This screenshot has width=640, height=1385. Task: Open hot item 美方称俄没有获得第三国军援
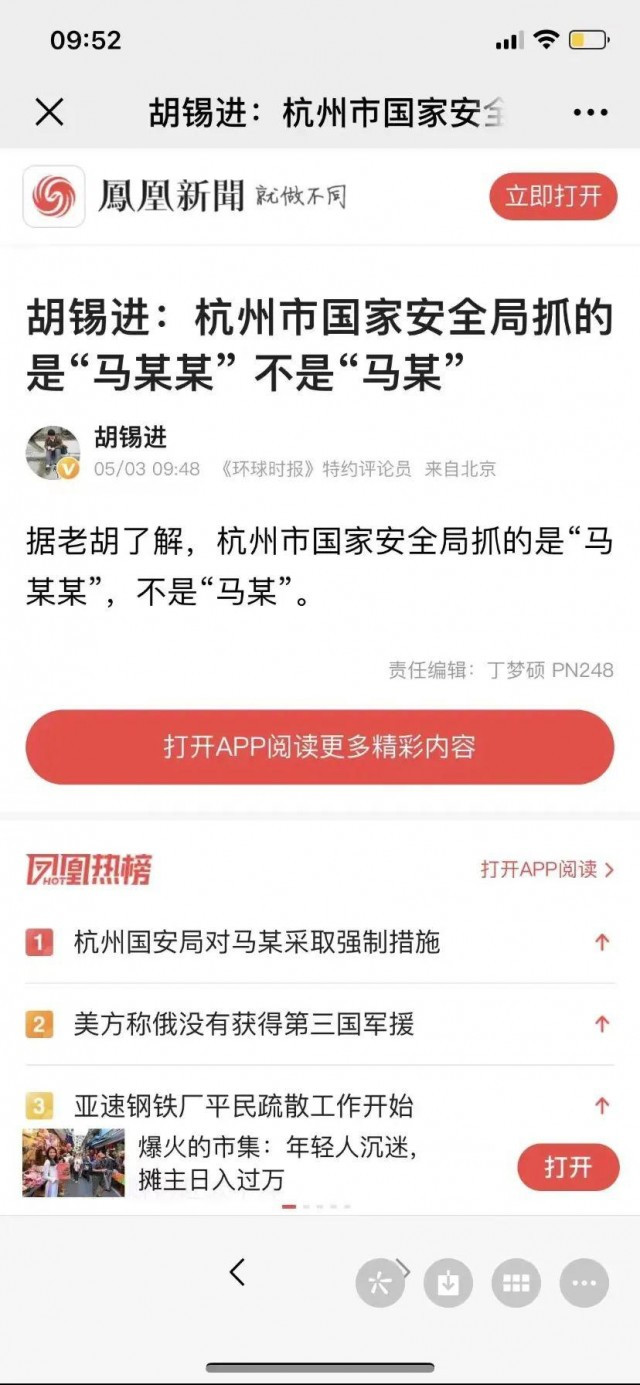click(244, 1024)
